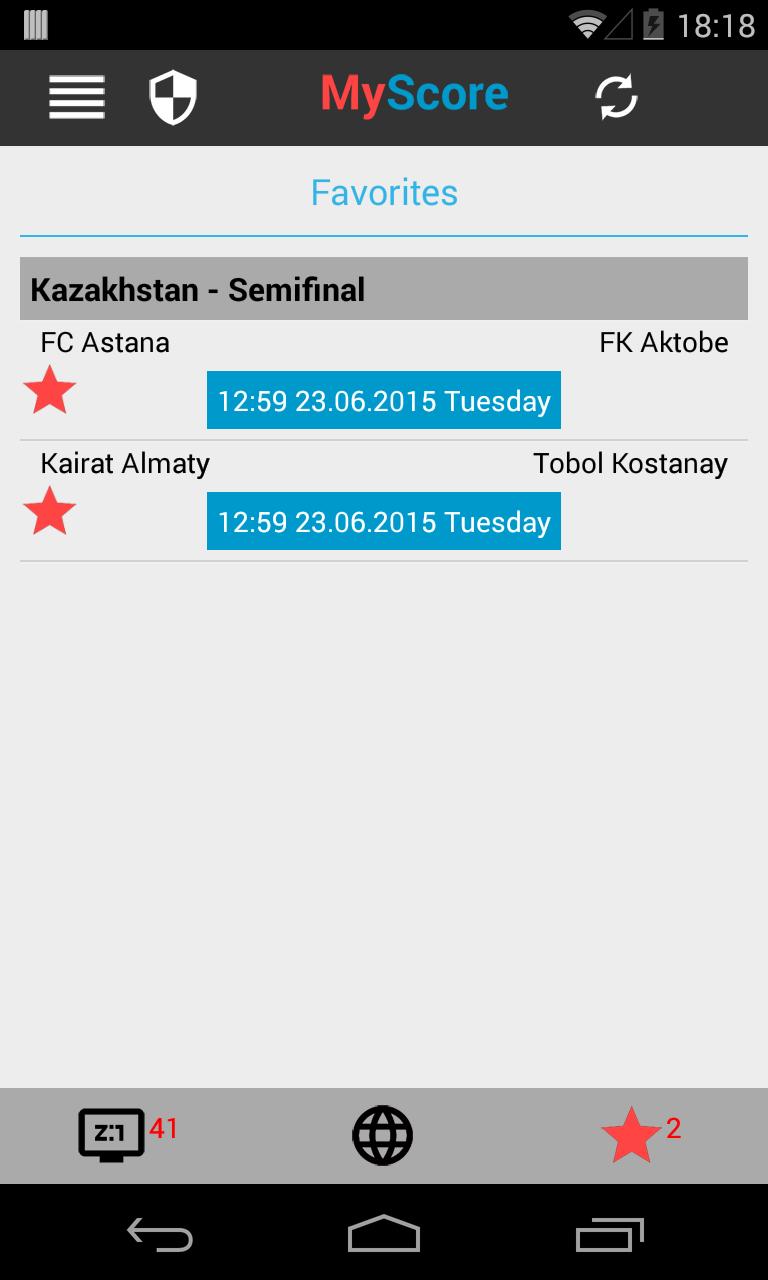Open recent apps

click(x=610, y=1234)
